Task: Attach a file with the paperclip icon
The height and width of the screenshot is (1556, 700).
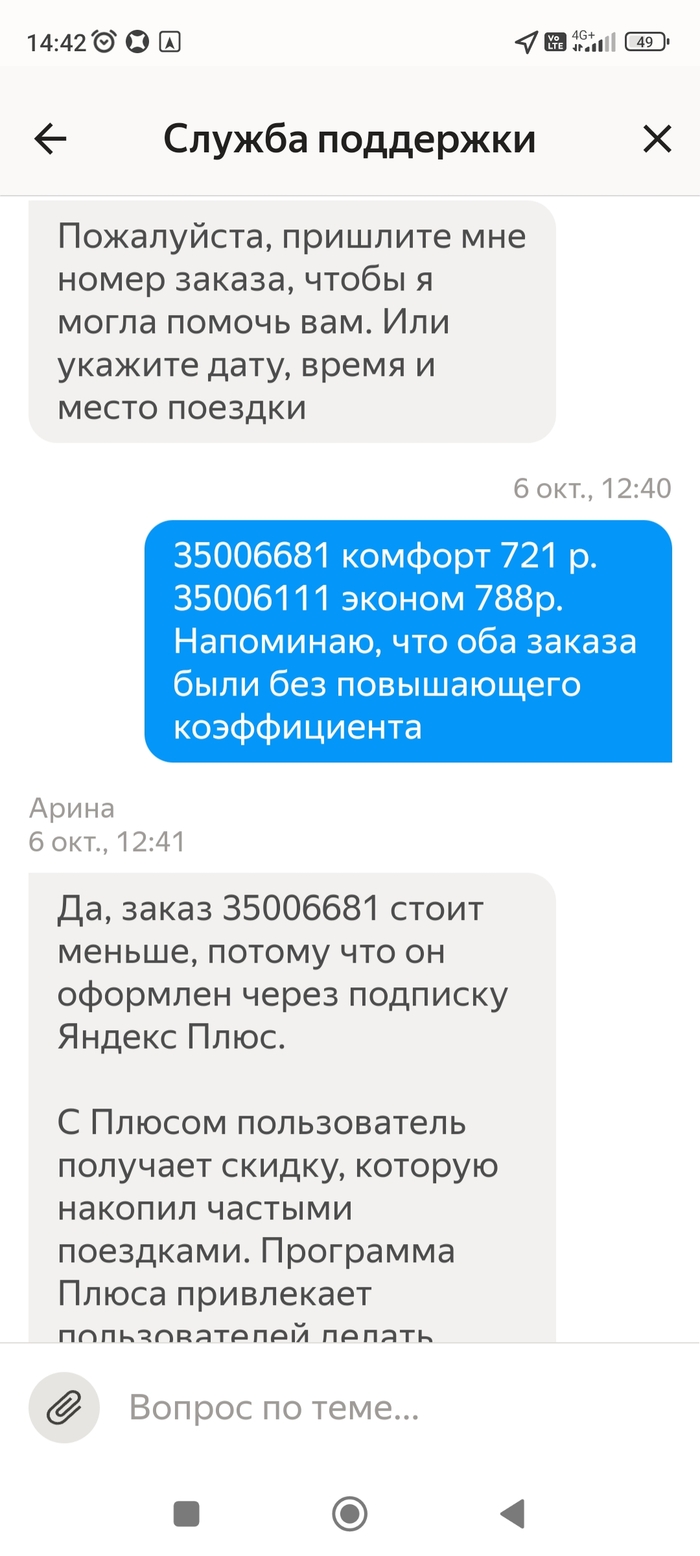Action: coord(64,1408)
